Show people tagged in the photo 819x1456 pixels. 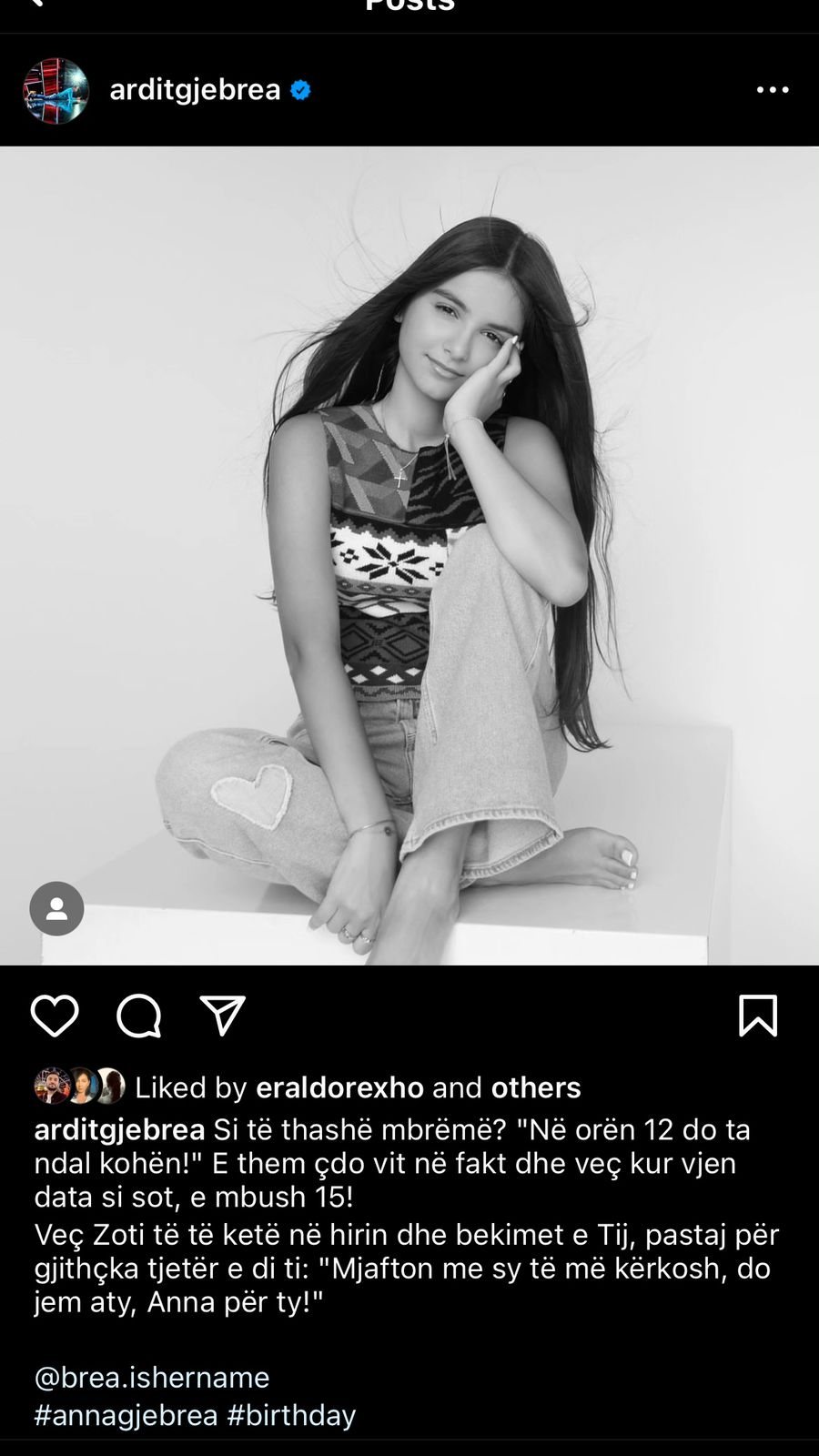click(56, 908)
